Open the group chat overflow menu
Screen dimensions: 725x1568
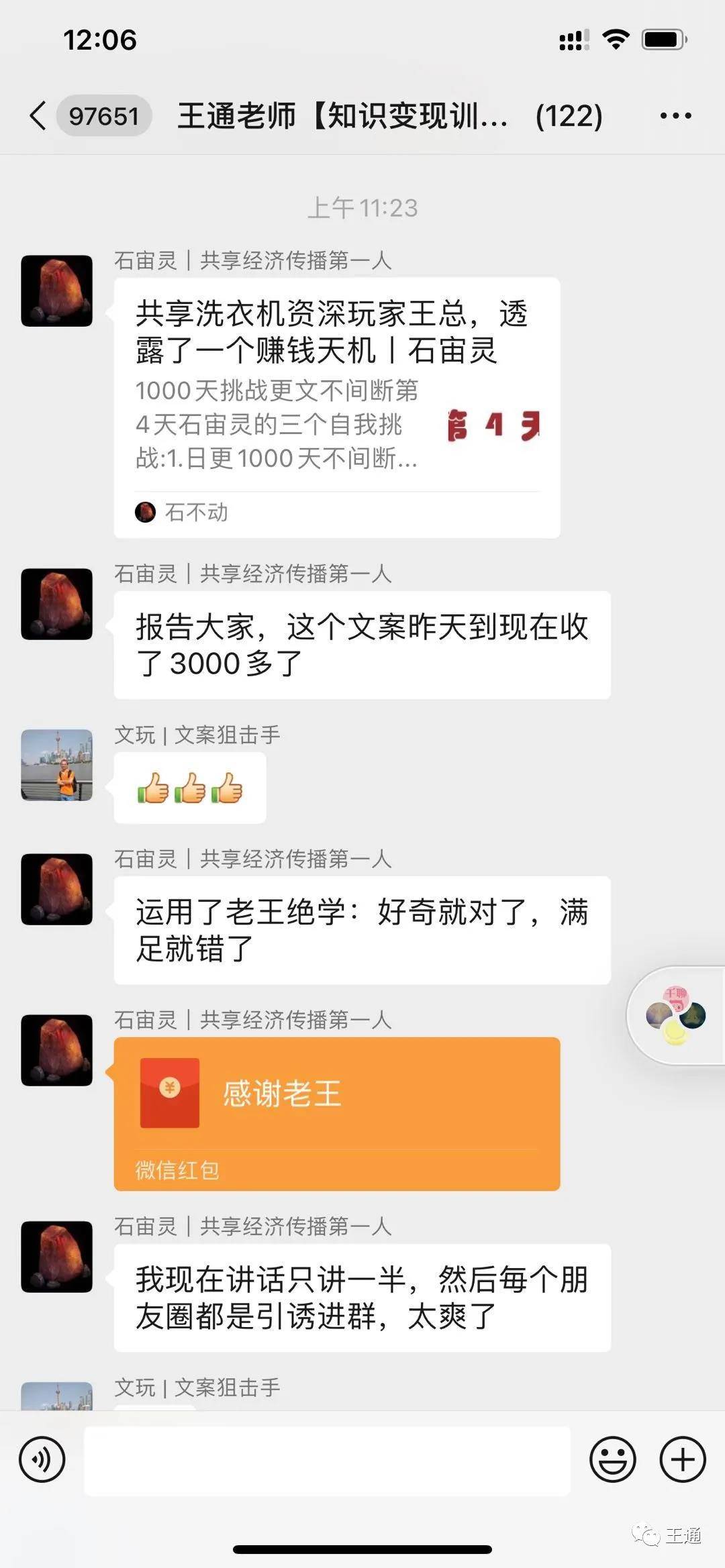(675, 116)
